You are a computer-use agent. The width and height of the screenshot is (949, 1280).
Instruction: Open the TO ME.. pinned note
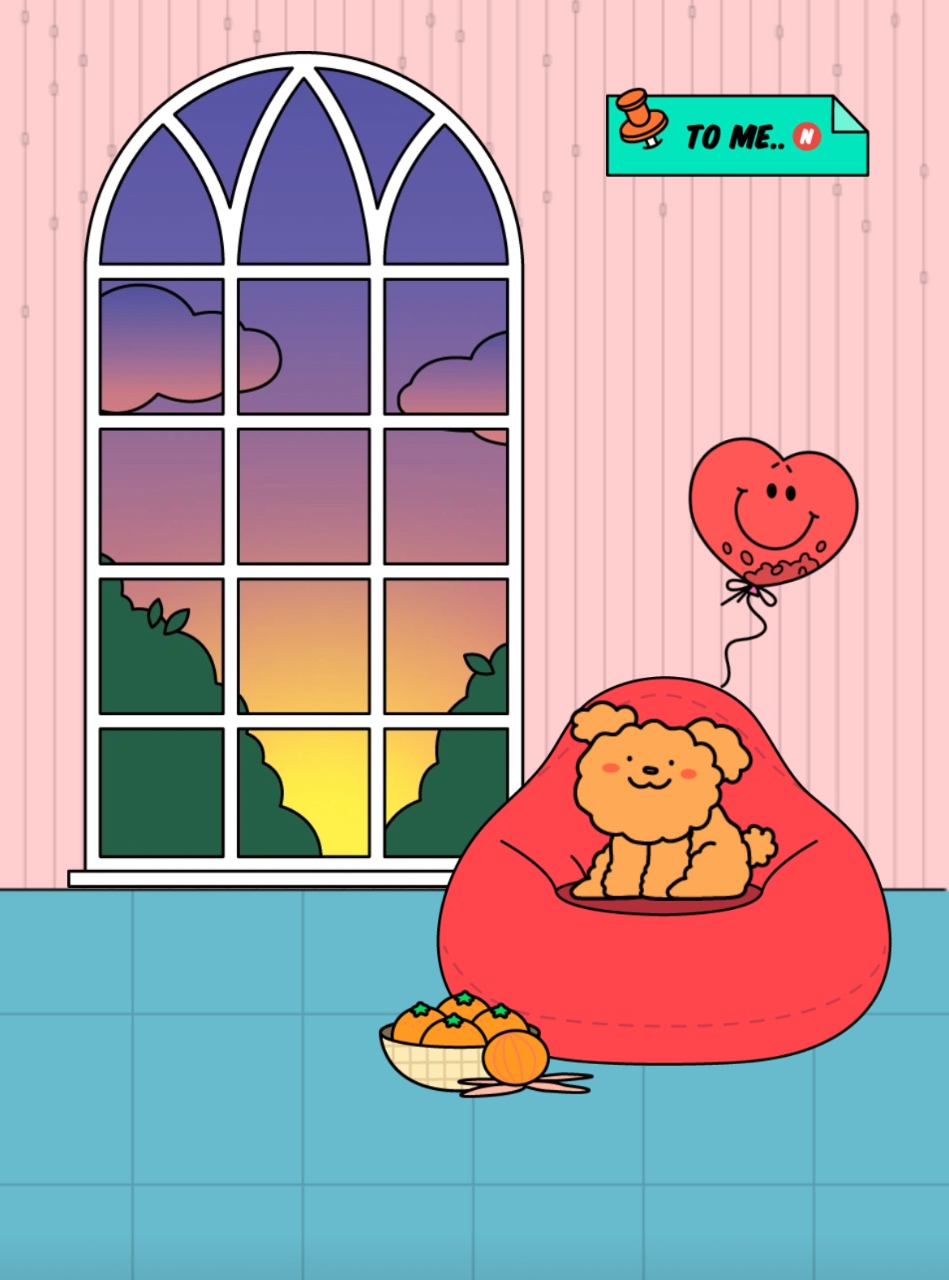pos(737,136)
